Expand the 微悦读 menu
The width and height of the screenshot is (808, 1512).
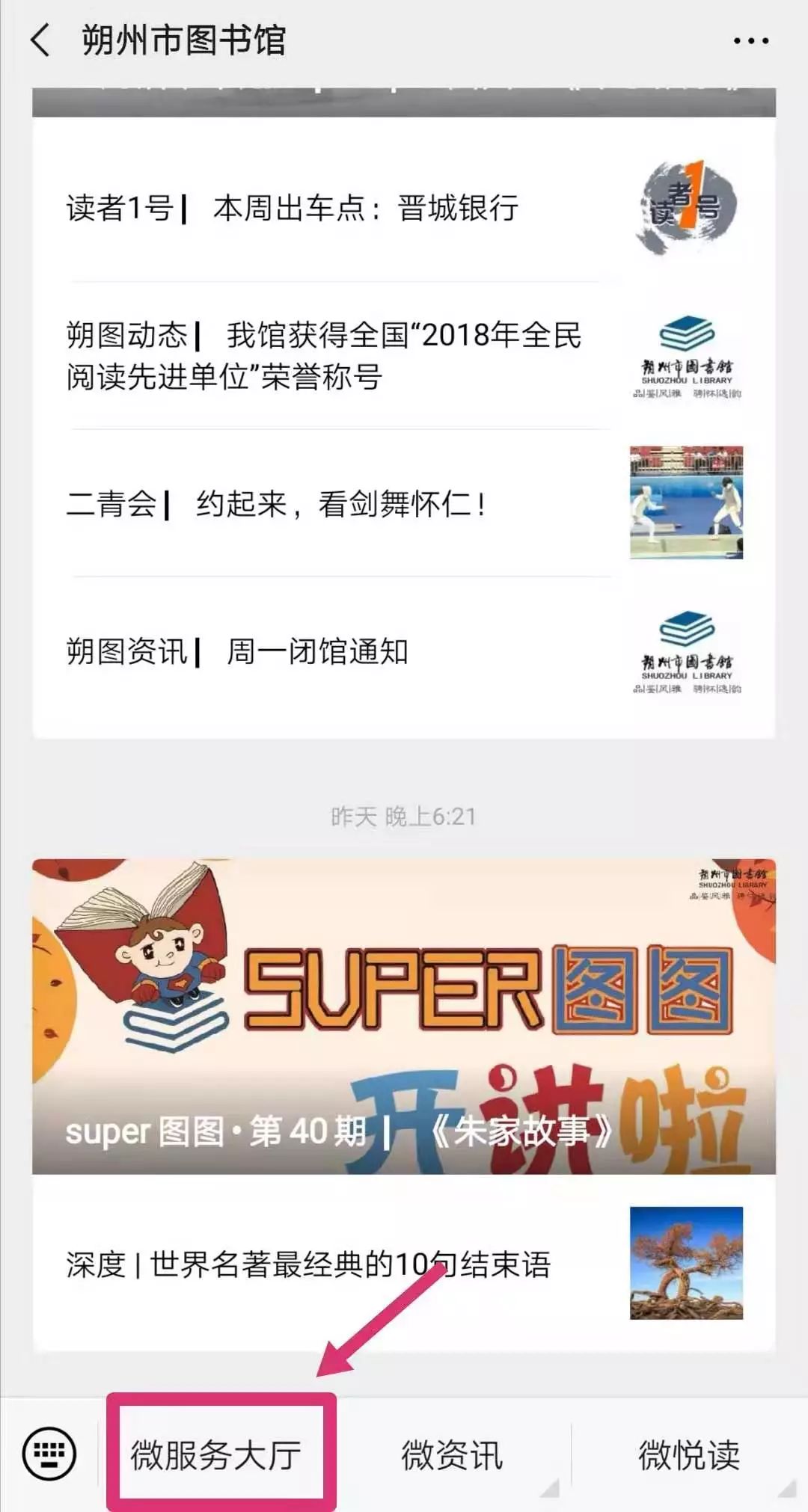click(x=688, y=1454)
